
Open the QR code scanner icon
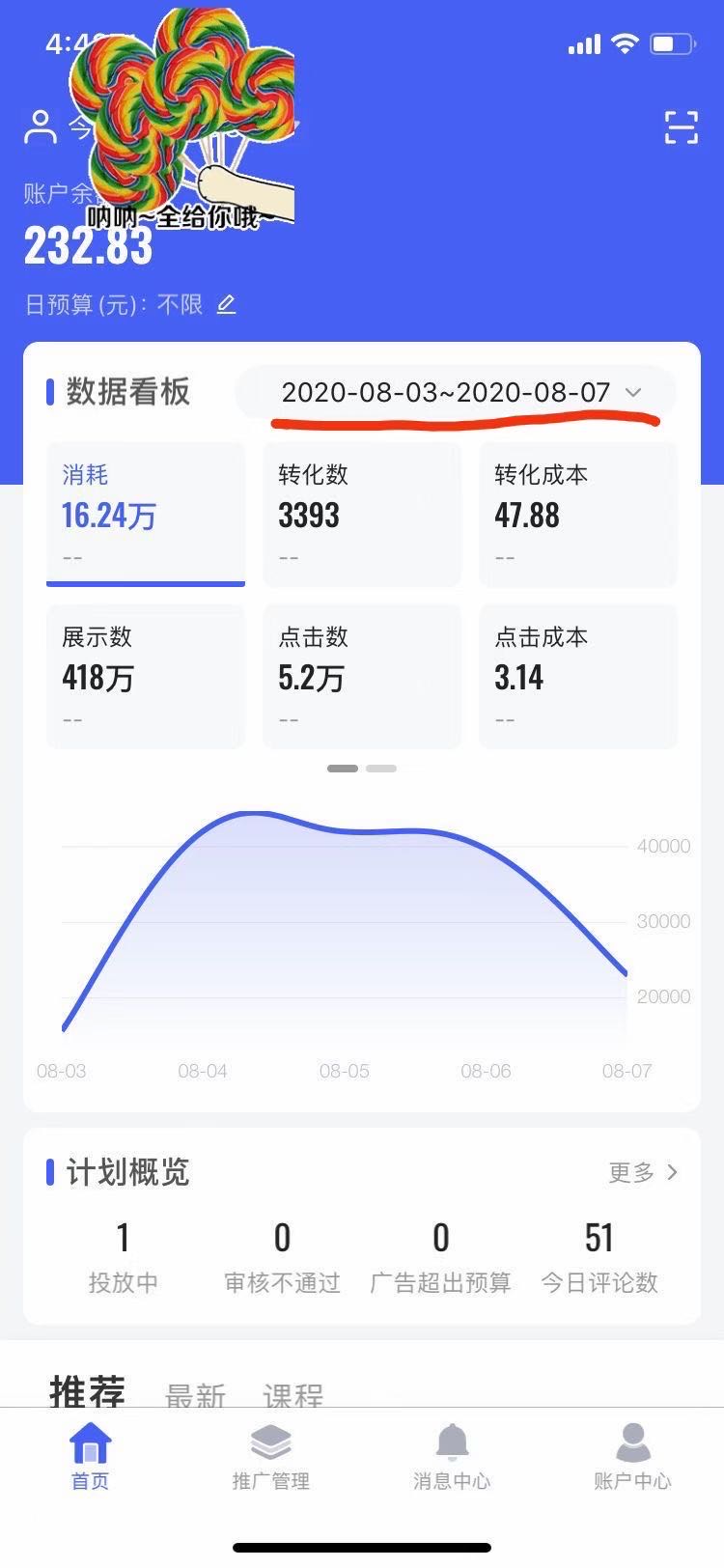pyautogui.click(x=682, y=126)
